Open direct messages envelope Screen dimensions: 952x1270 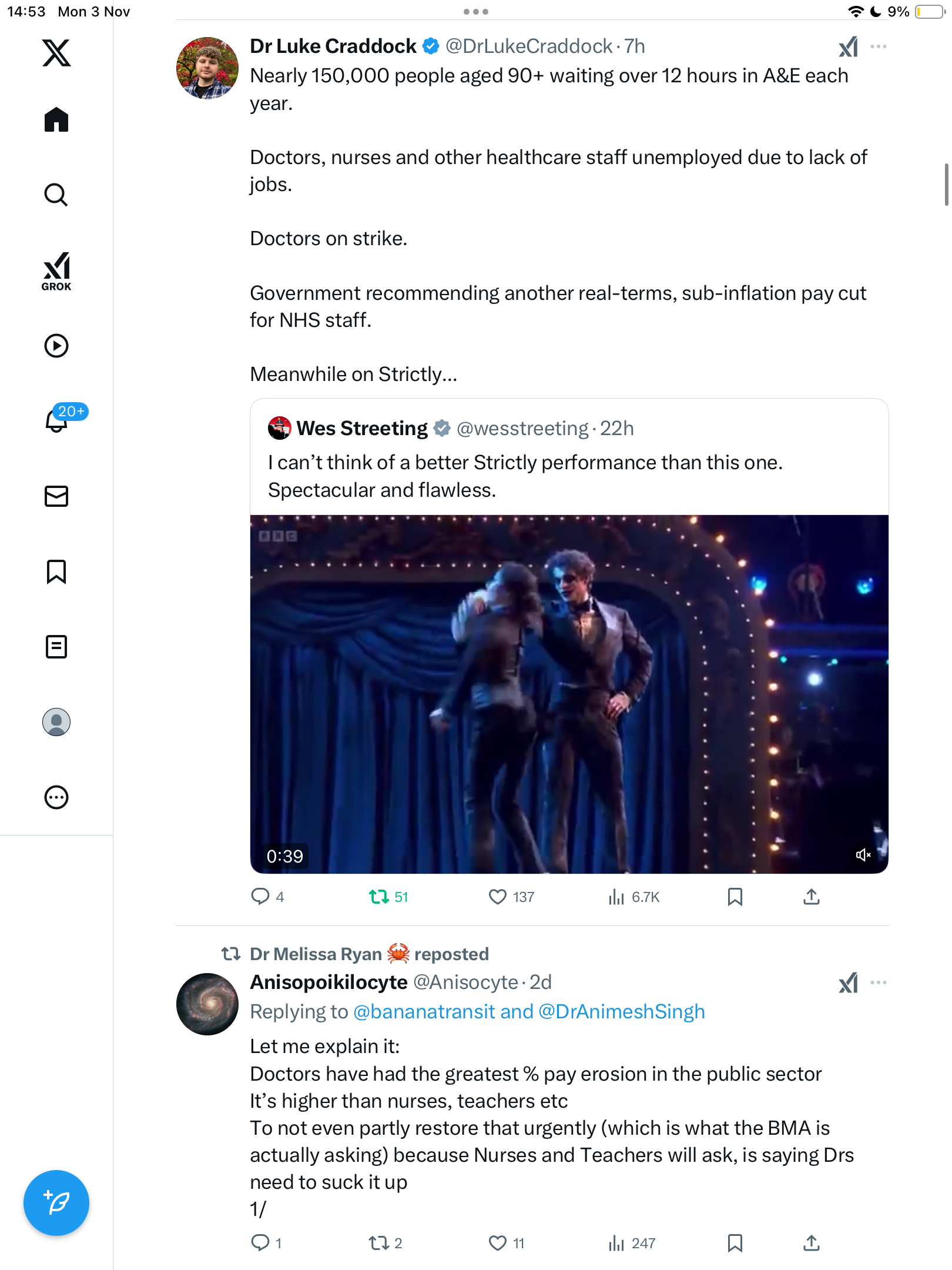(x=56, y=496)
